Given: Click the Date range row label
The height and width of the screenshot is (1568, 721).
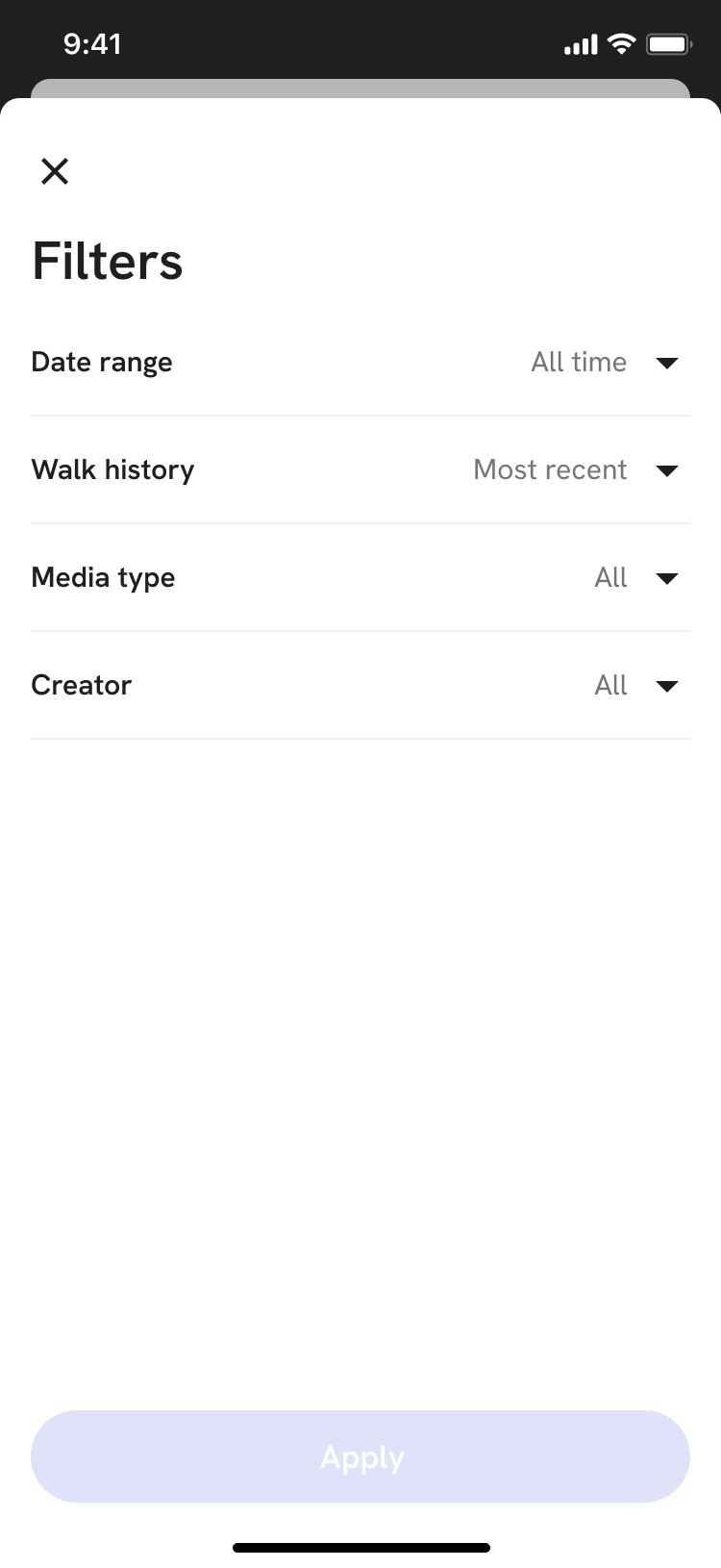Looking at the screenshot, I should 102,363.
